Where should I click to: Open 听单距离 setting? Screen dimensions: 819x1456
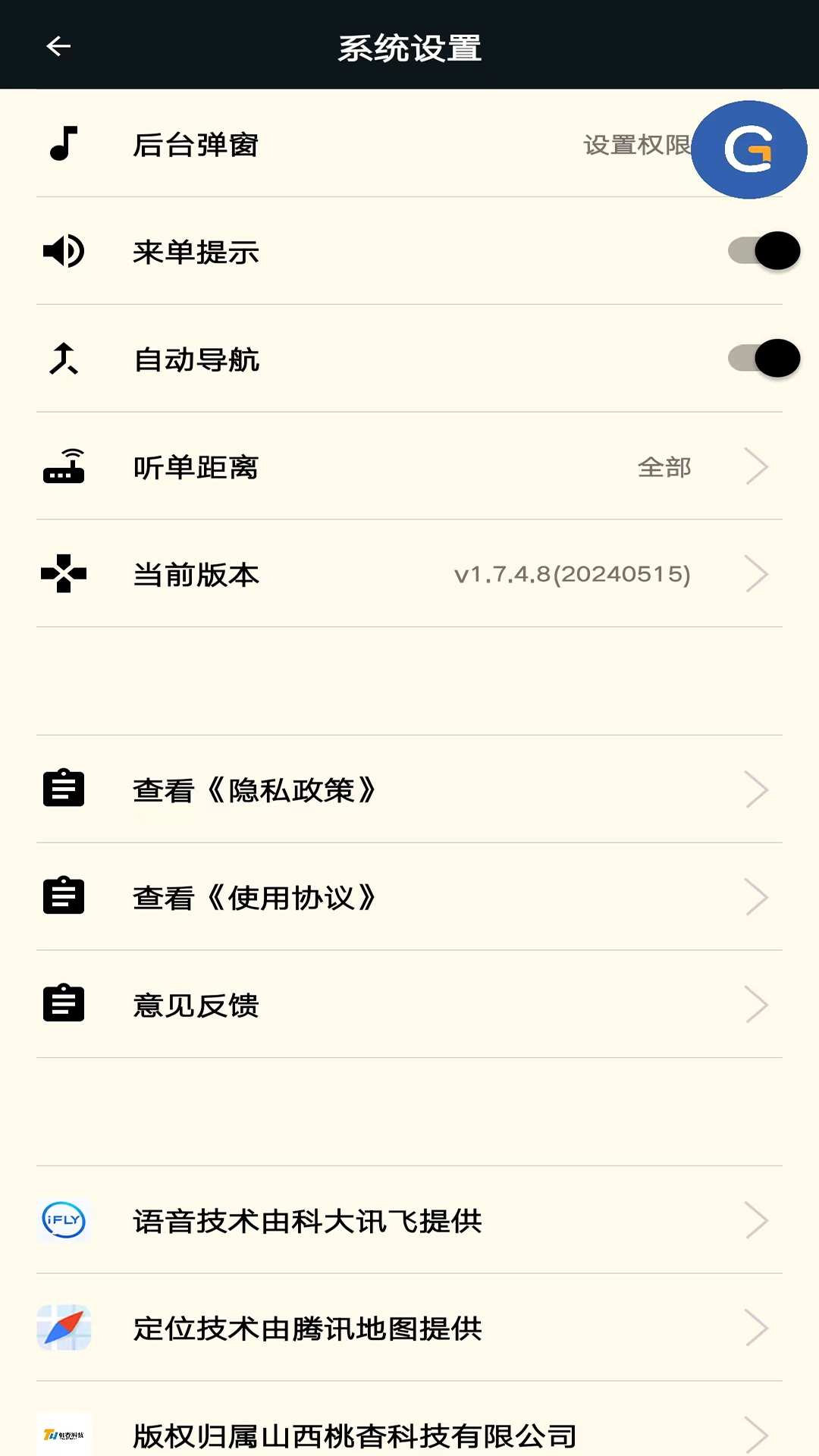409,467
